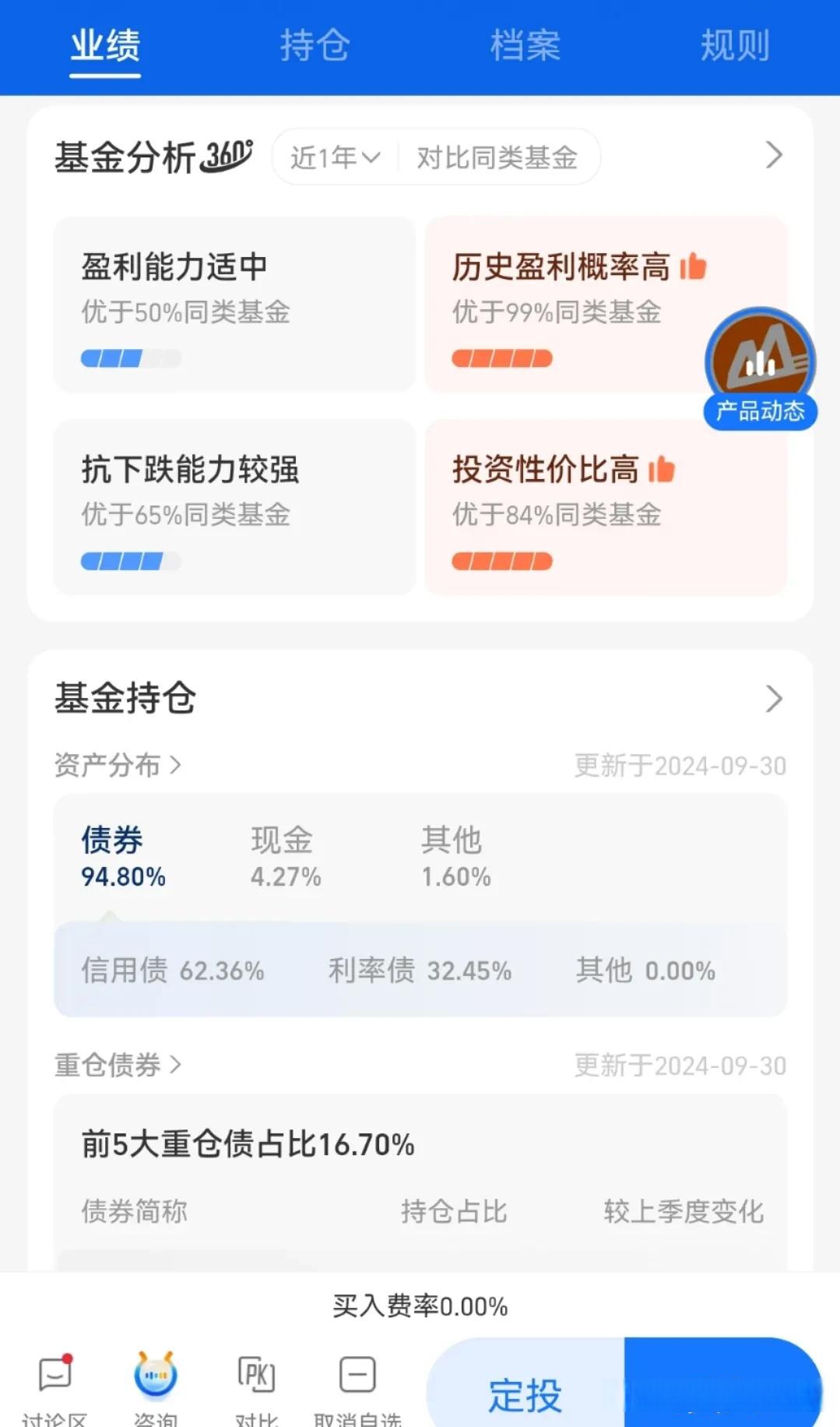840x1427 pixels.
Task: Switch to the 档案 tab
Action: click(x=525, y=46)
